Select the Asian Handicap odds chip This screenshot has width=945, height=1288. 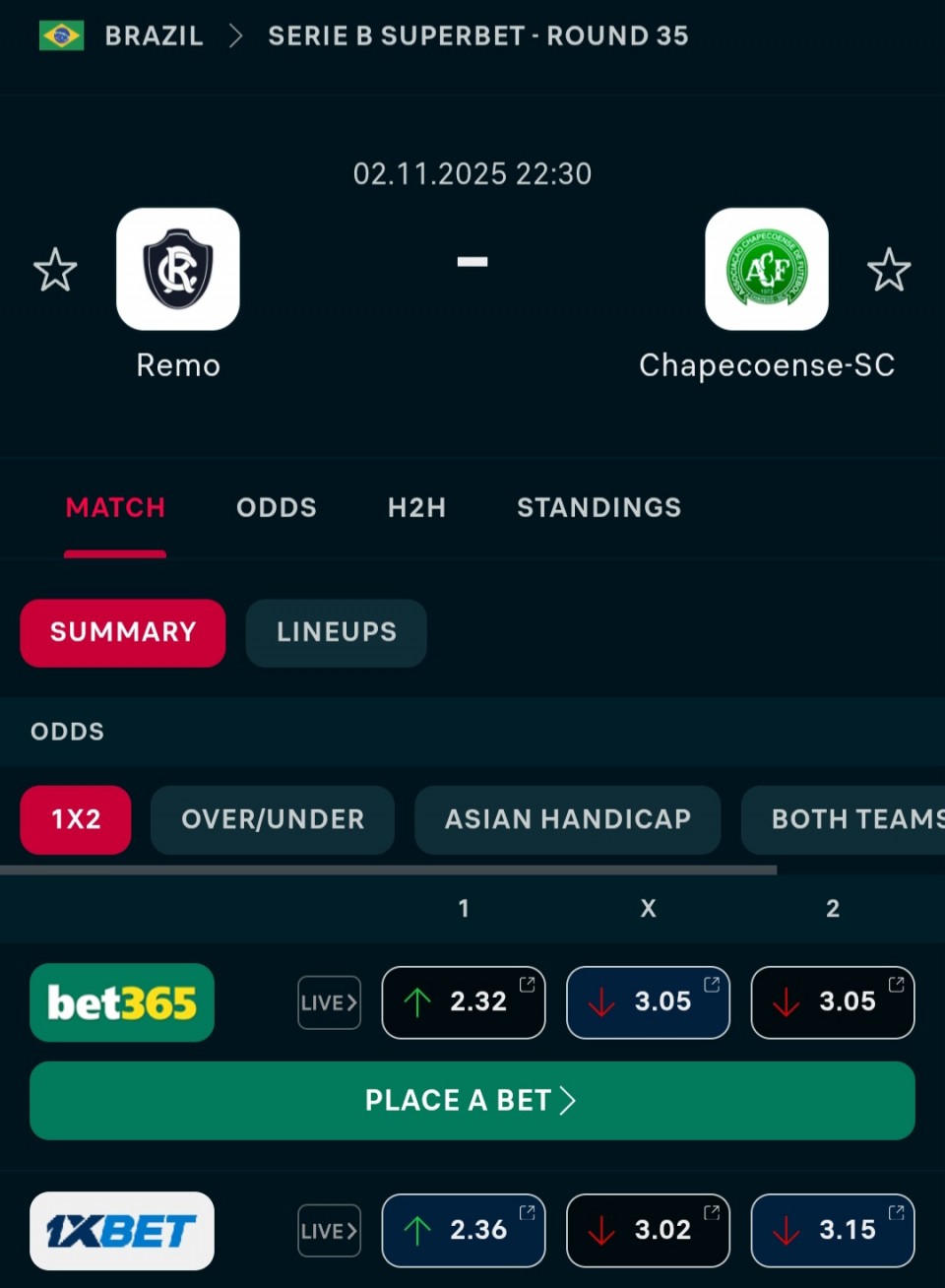pyautogui.click(x=568, y=819)
